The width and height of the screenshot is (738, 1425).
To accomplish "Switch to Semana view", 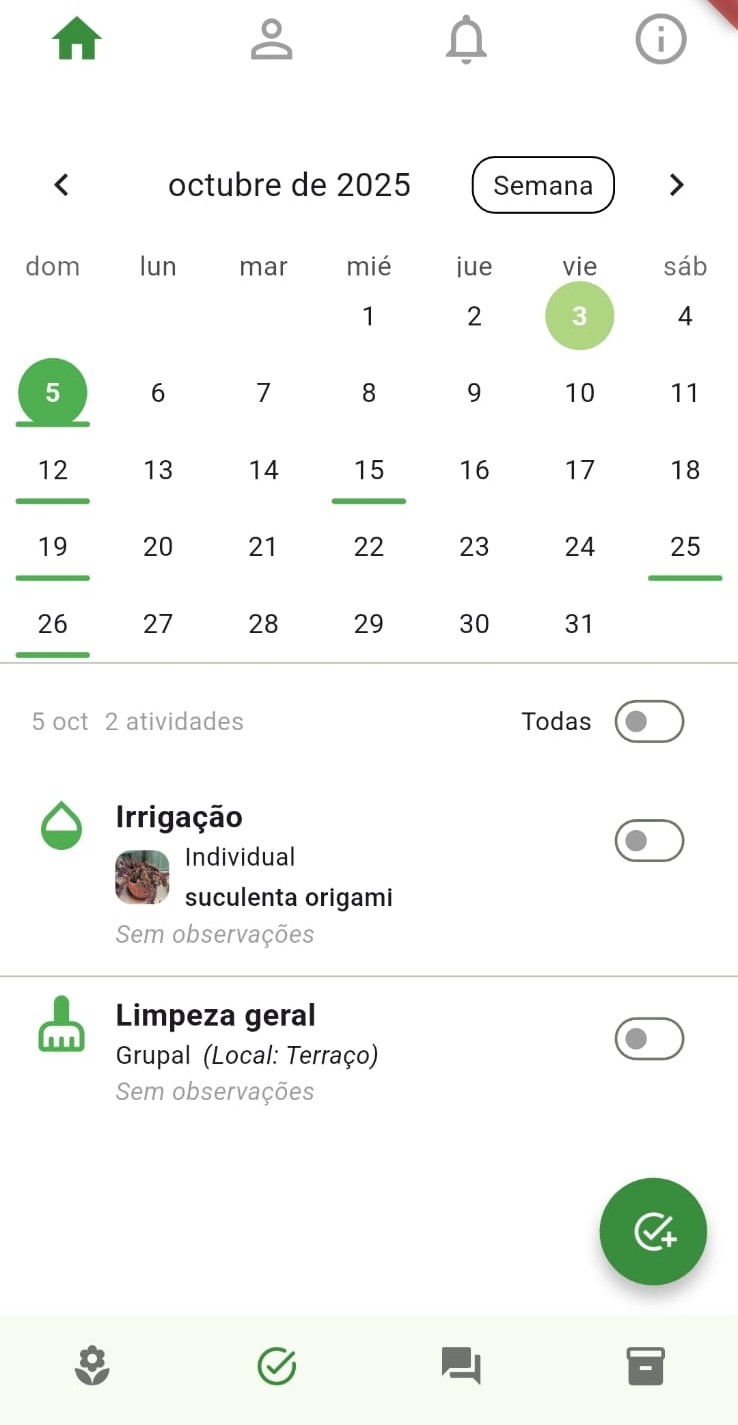I will click(x=542, y=185).
